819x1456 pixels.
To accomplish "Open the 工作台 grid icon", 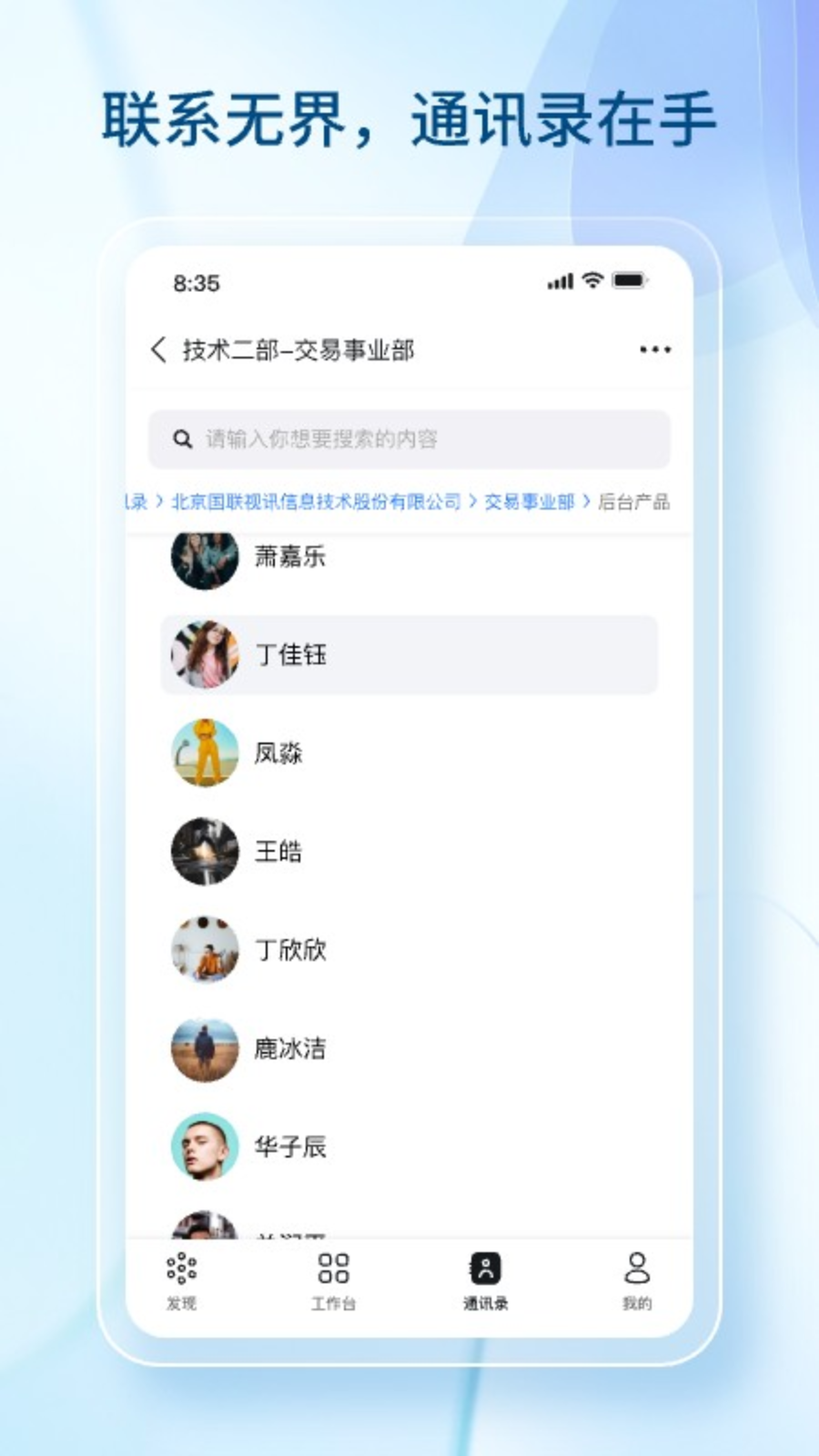I will (x=333, y=1267).
